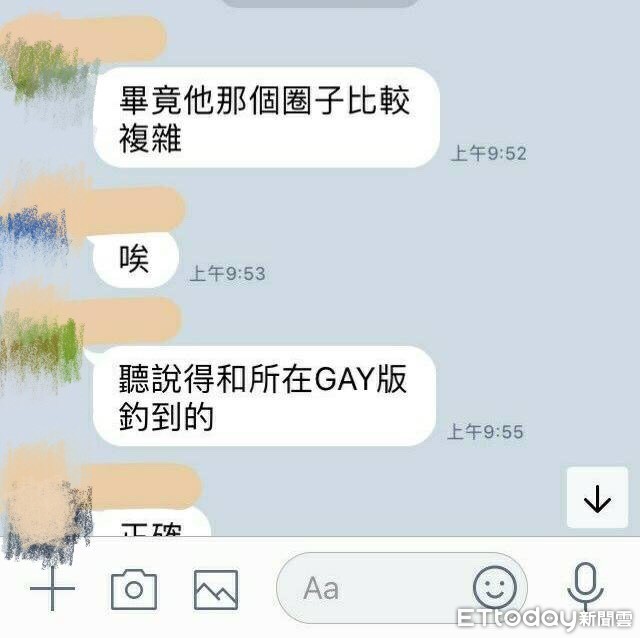640x638 pixels.
Task: Open the camera to take a photo
Action: click(x=133, y=588)
